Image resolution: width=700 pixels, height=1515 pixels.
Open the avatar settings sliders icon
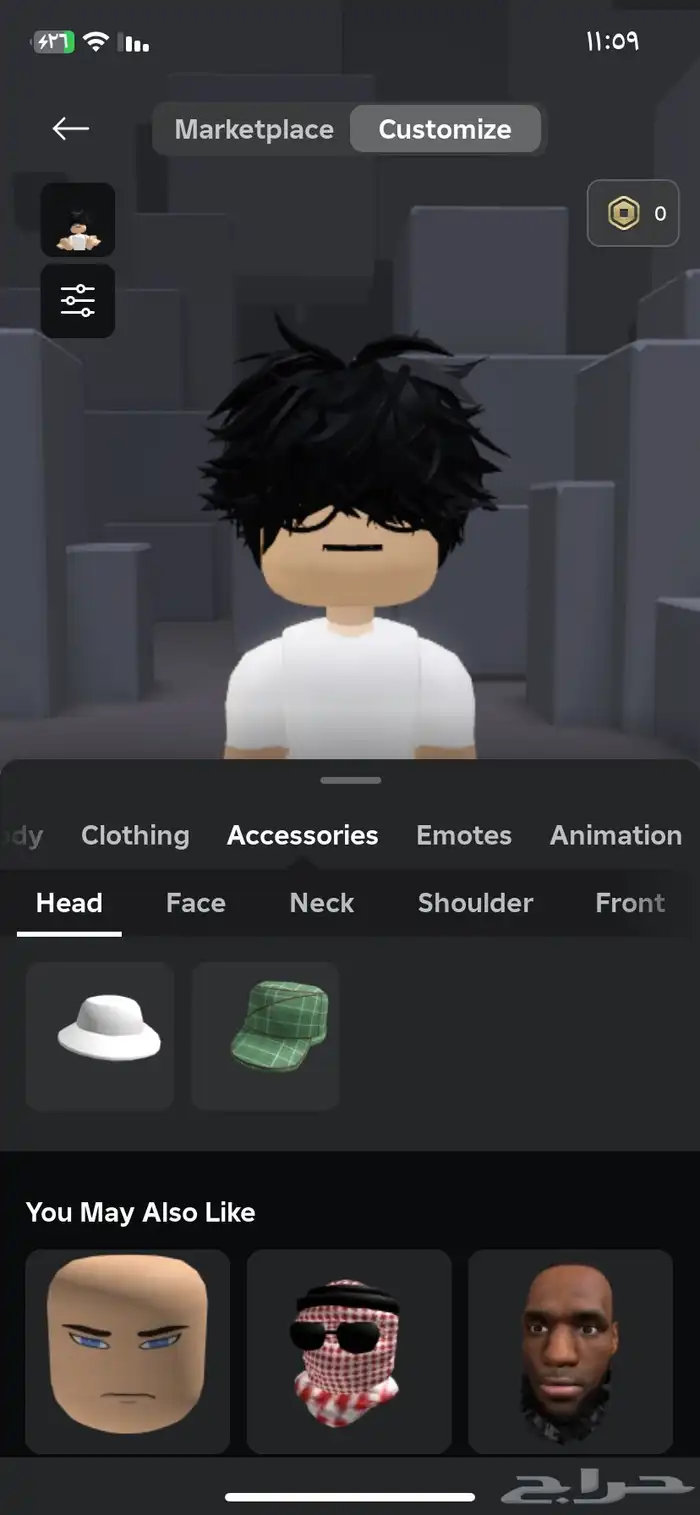click(78, 301)
